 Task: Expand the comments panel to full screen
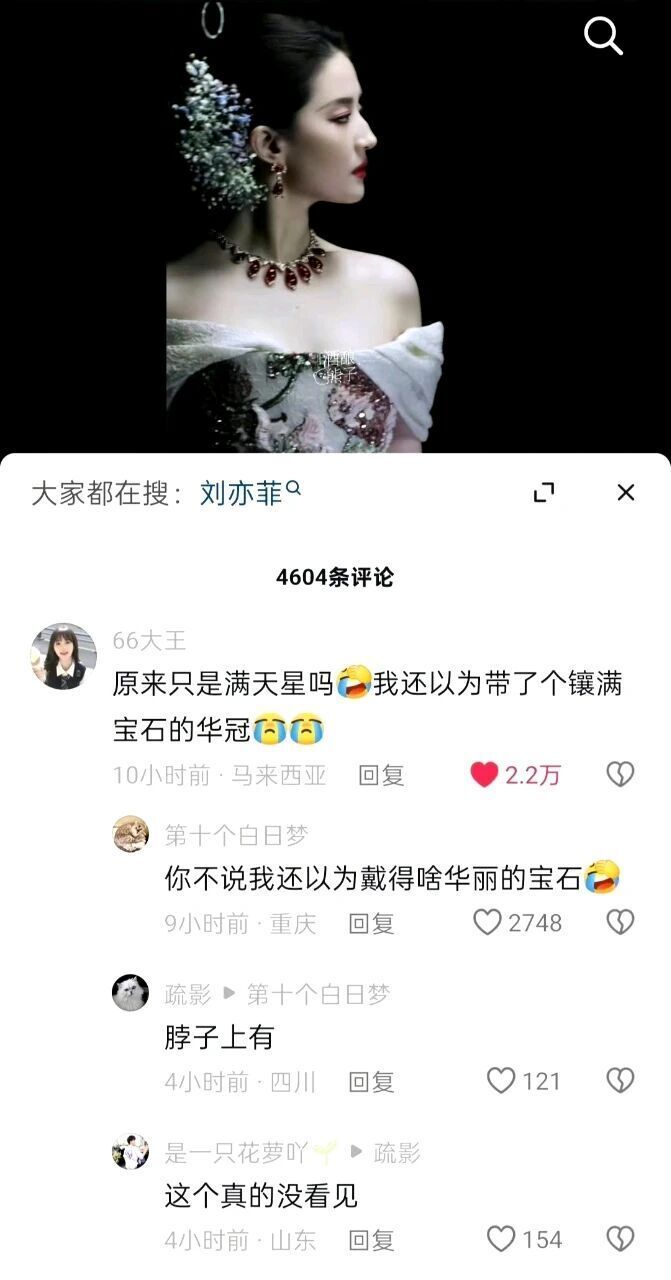tap(544, 492)
